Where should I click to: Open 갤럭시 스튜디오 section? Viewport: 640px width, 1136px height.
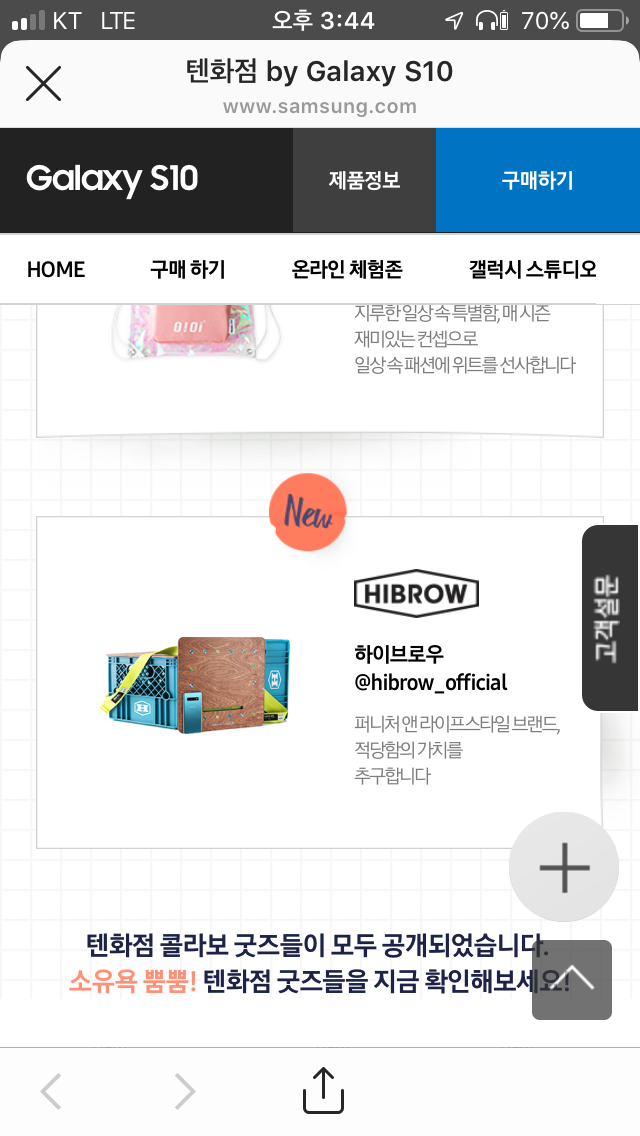(533, 269)
